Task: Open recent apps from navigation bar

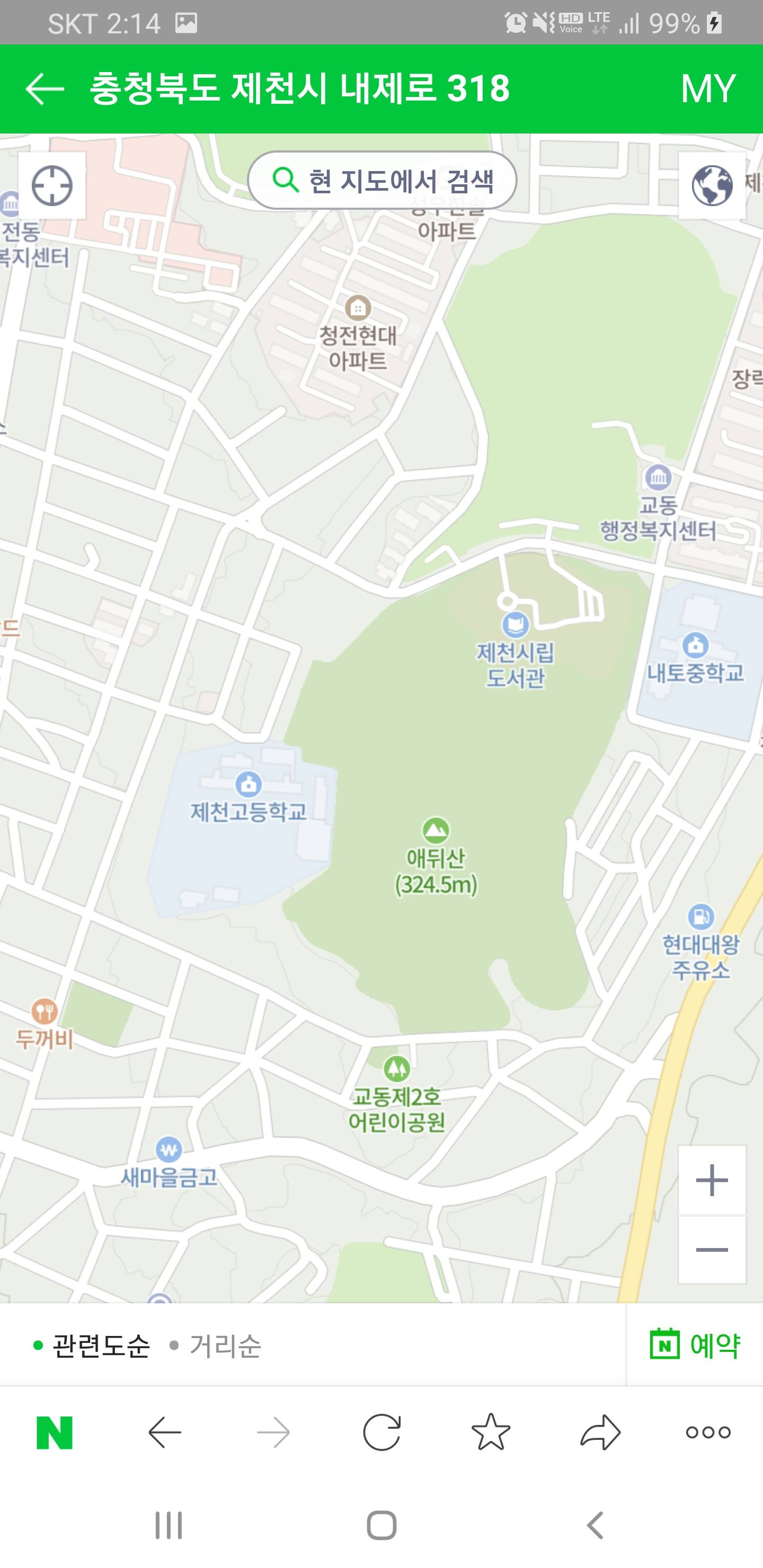Action: 168,1526
